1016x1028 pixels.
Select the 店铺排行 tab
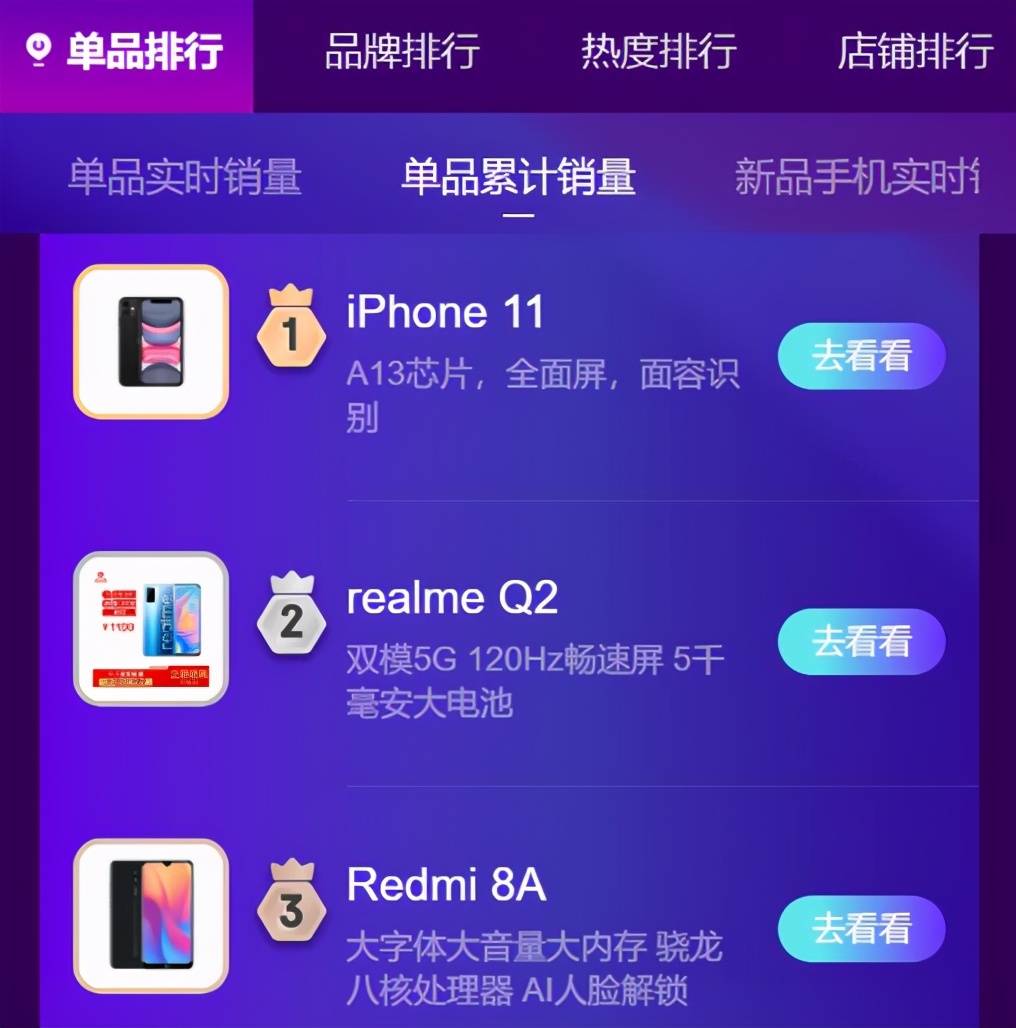click(x=914, y=52)
